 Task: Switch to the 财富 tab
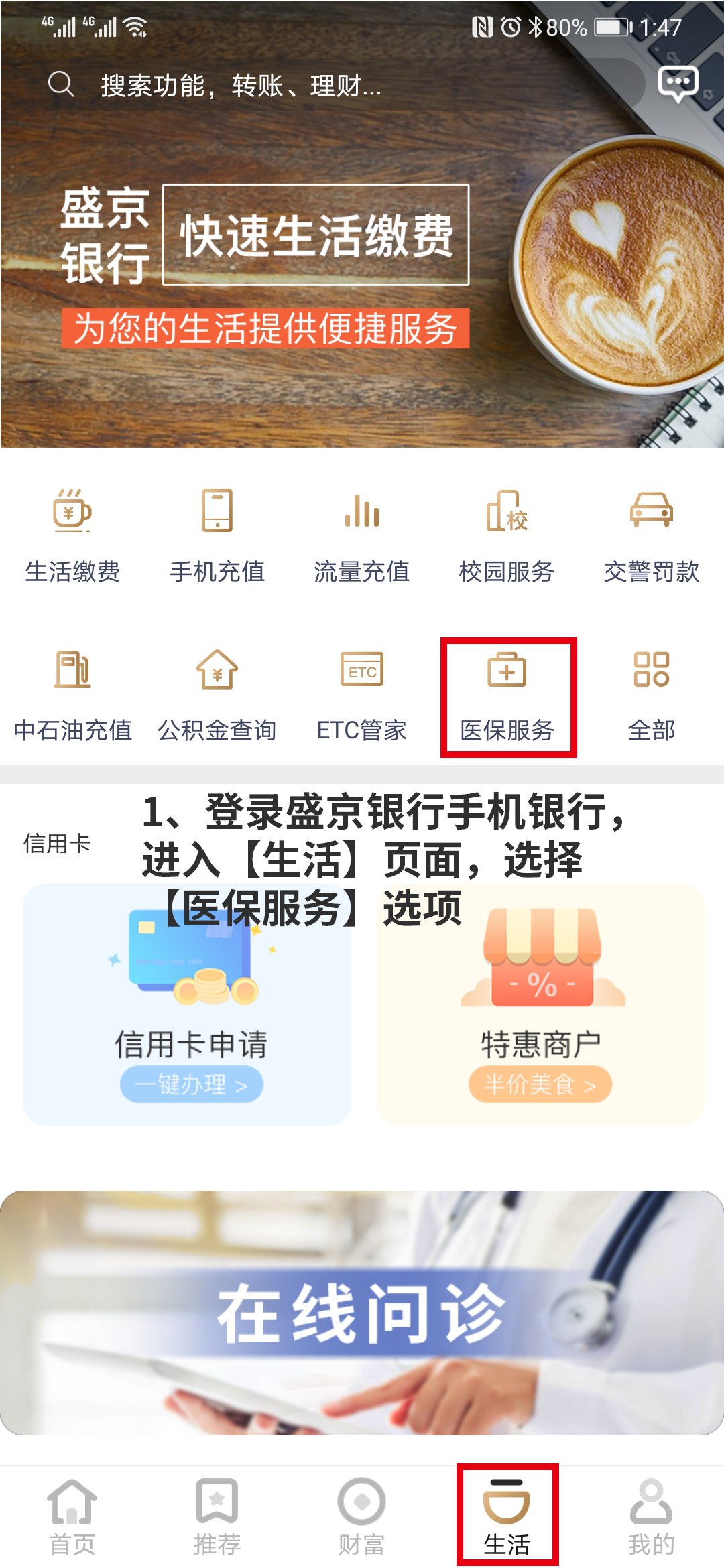[362, 1517]
